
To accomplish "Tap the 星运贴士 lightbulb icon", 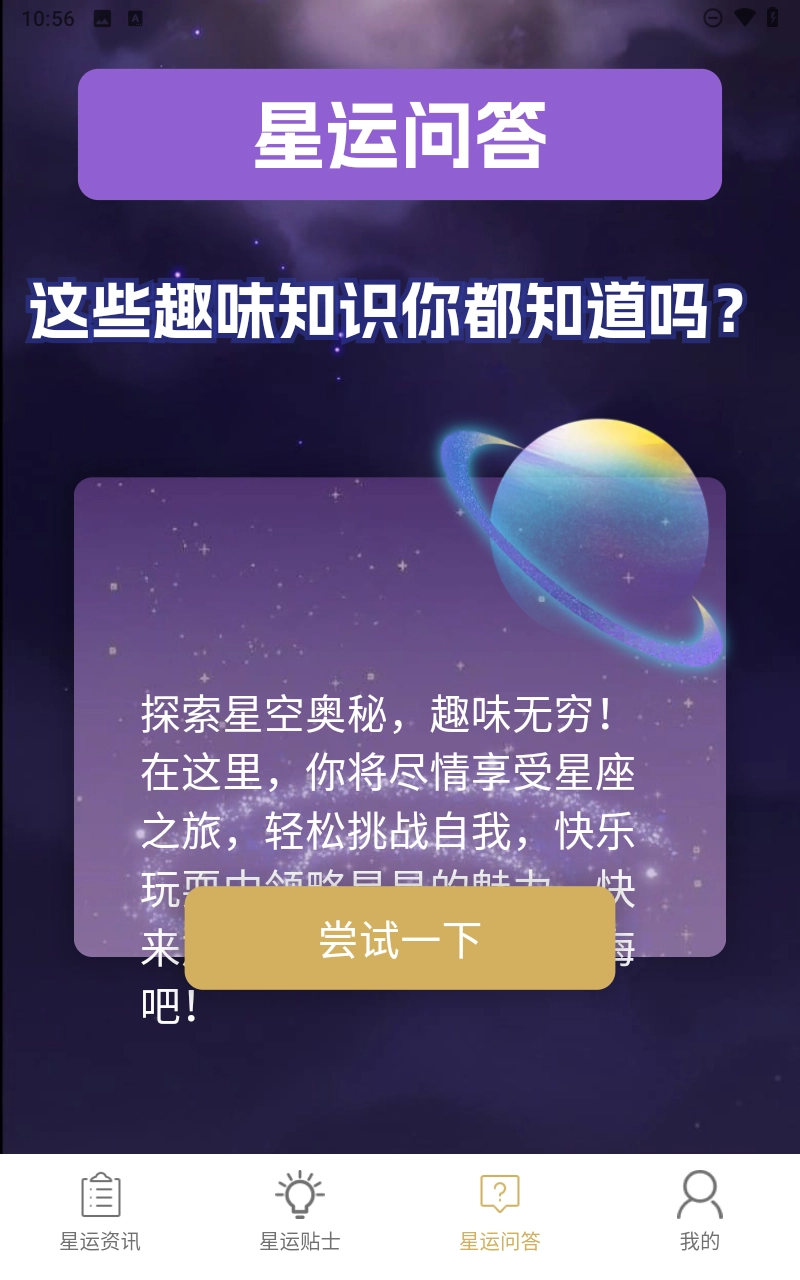I will point(299,1193).
